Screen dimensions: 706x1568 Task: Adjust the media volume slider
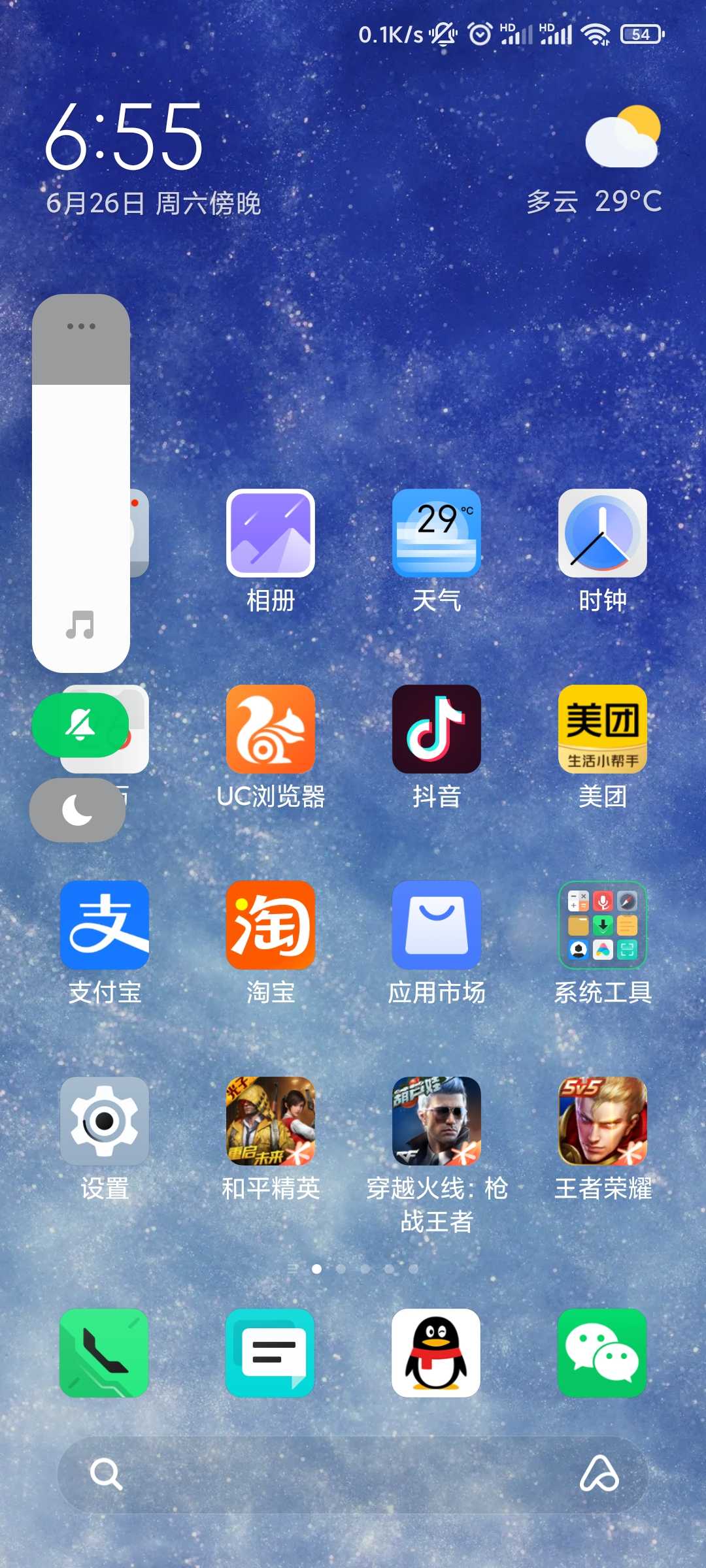[81, 483]
